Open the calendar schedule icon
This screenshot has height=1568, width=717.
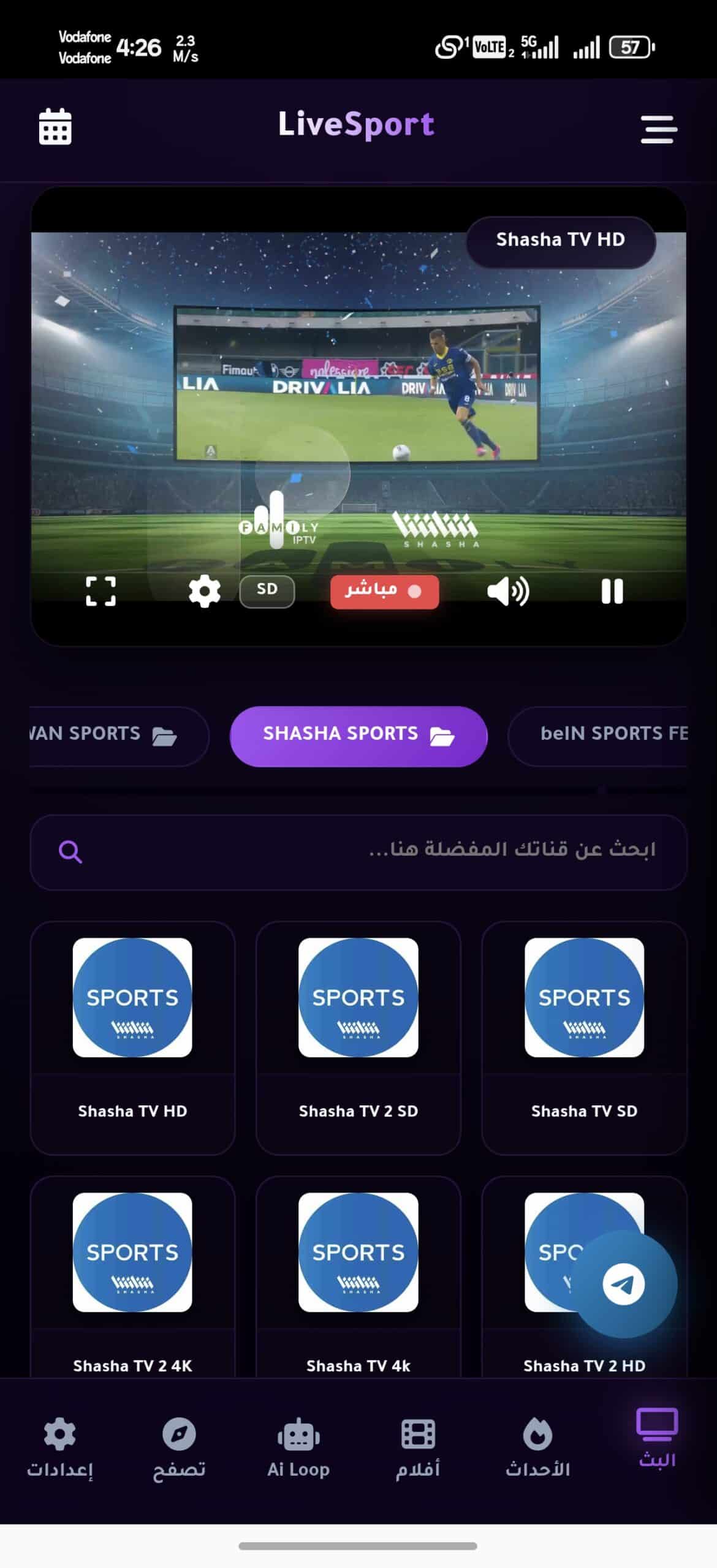(x=55, y=127)
